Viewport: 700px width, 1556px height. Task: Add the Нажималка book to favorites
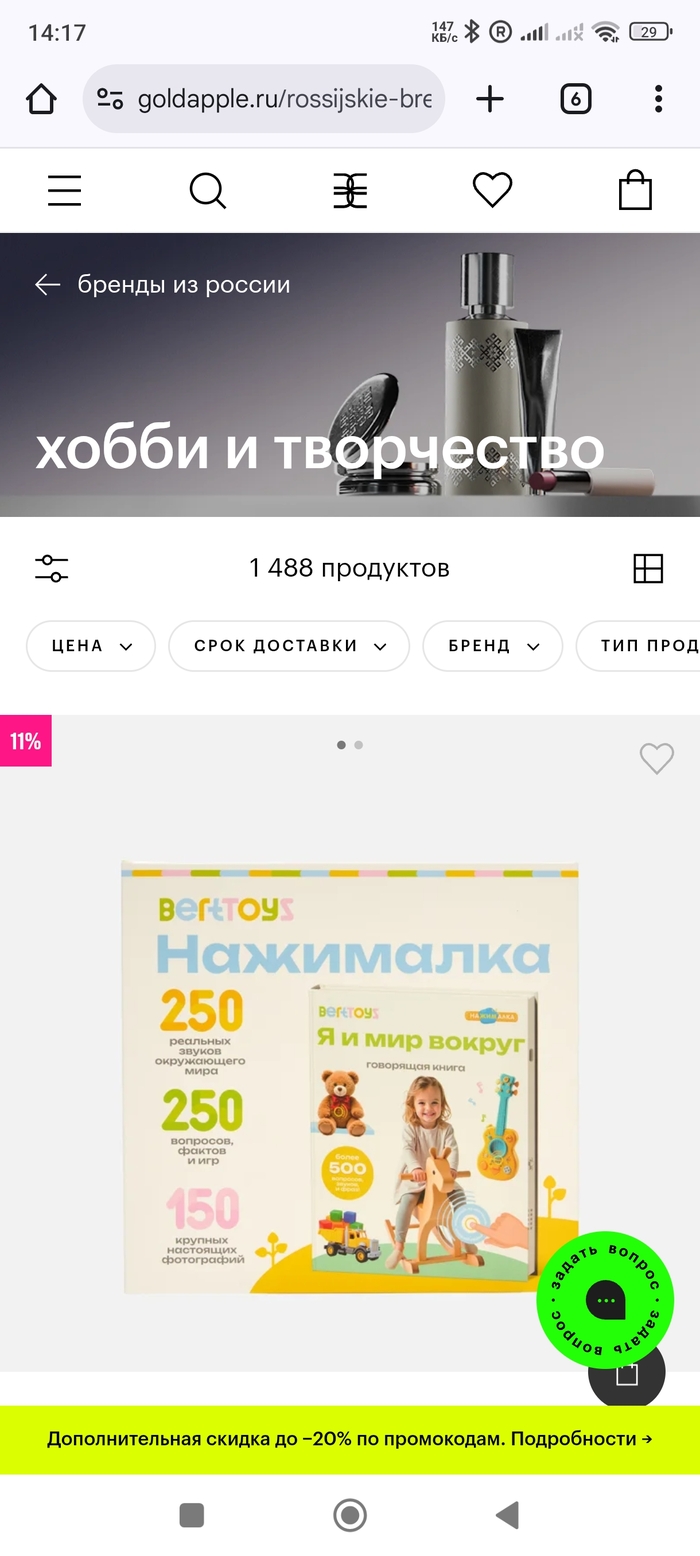[656, 760]
